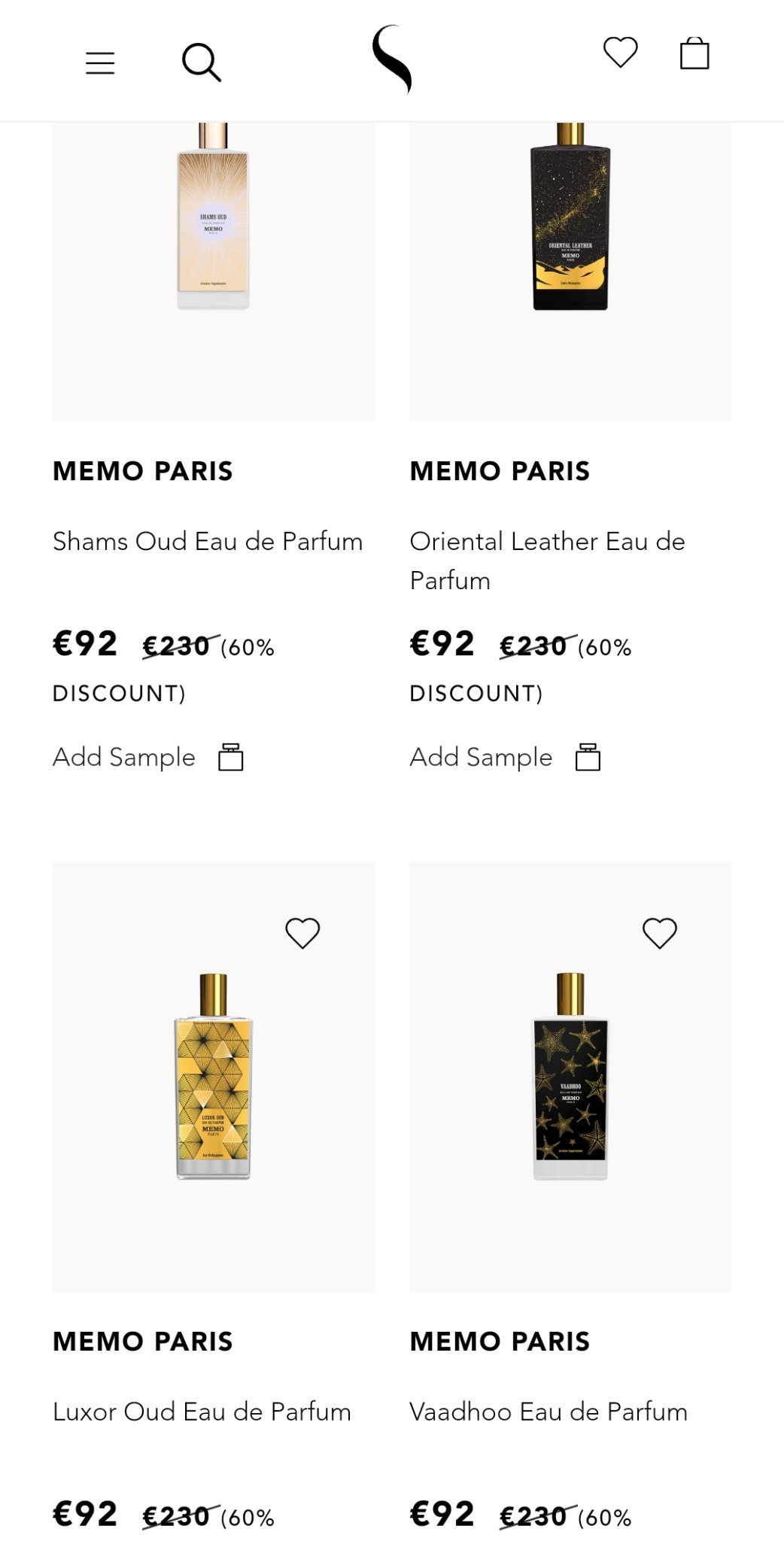The width and height of the screenshot is (784, 1541).
Task: View Luxor Oud Eau de Parfum details
Action: pyautogui.click(x=202, y=1412)
